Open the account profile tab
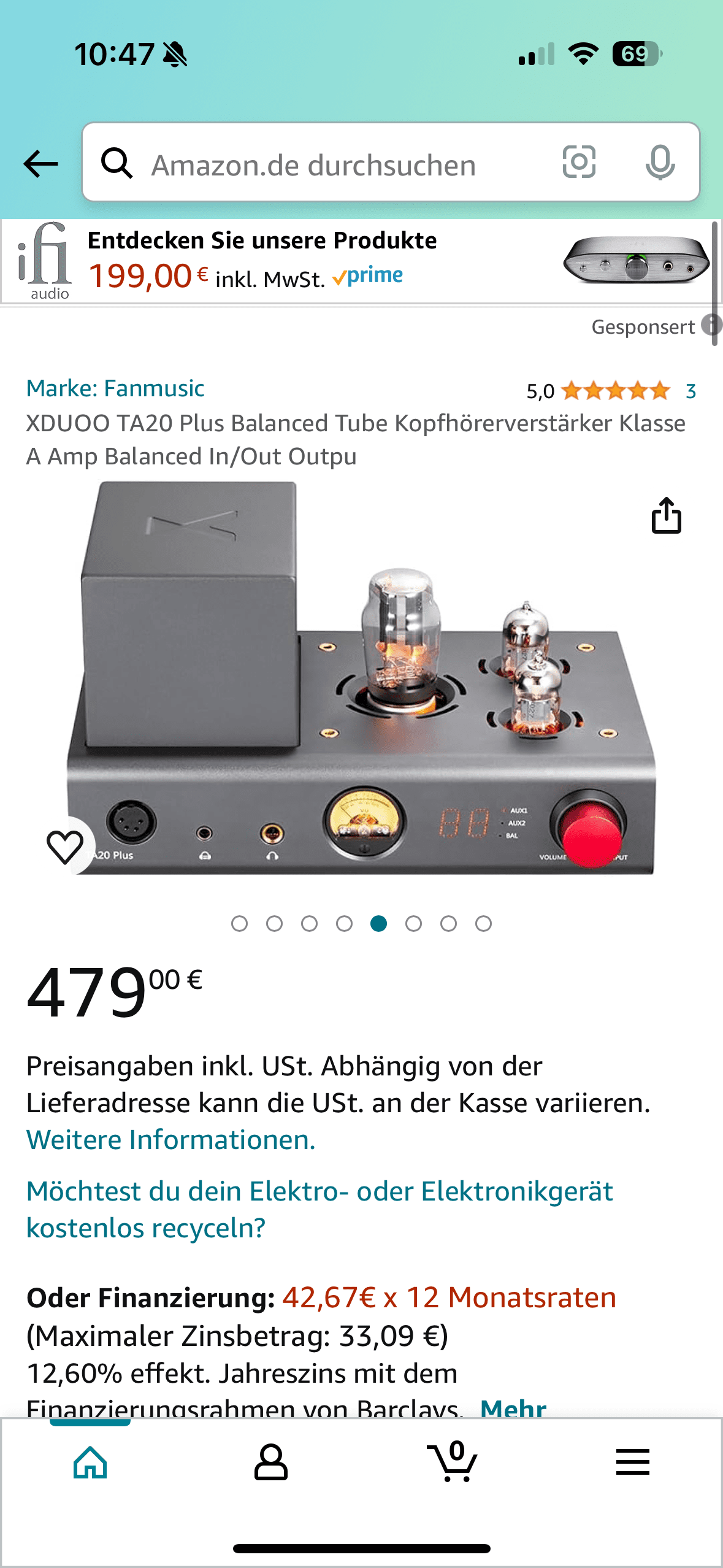The width and height of the screenshot is (723, 1568). coord(270,1462)
